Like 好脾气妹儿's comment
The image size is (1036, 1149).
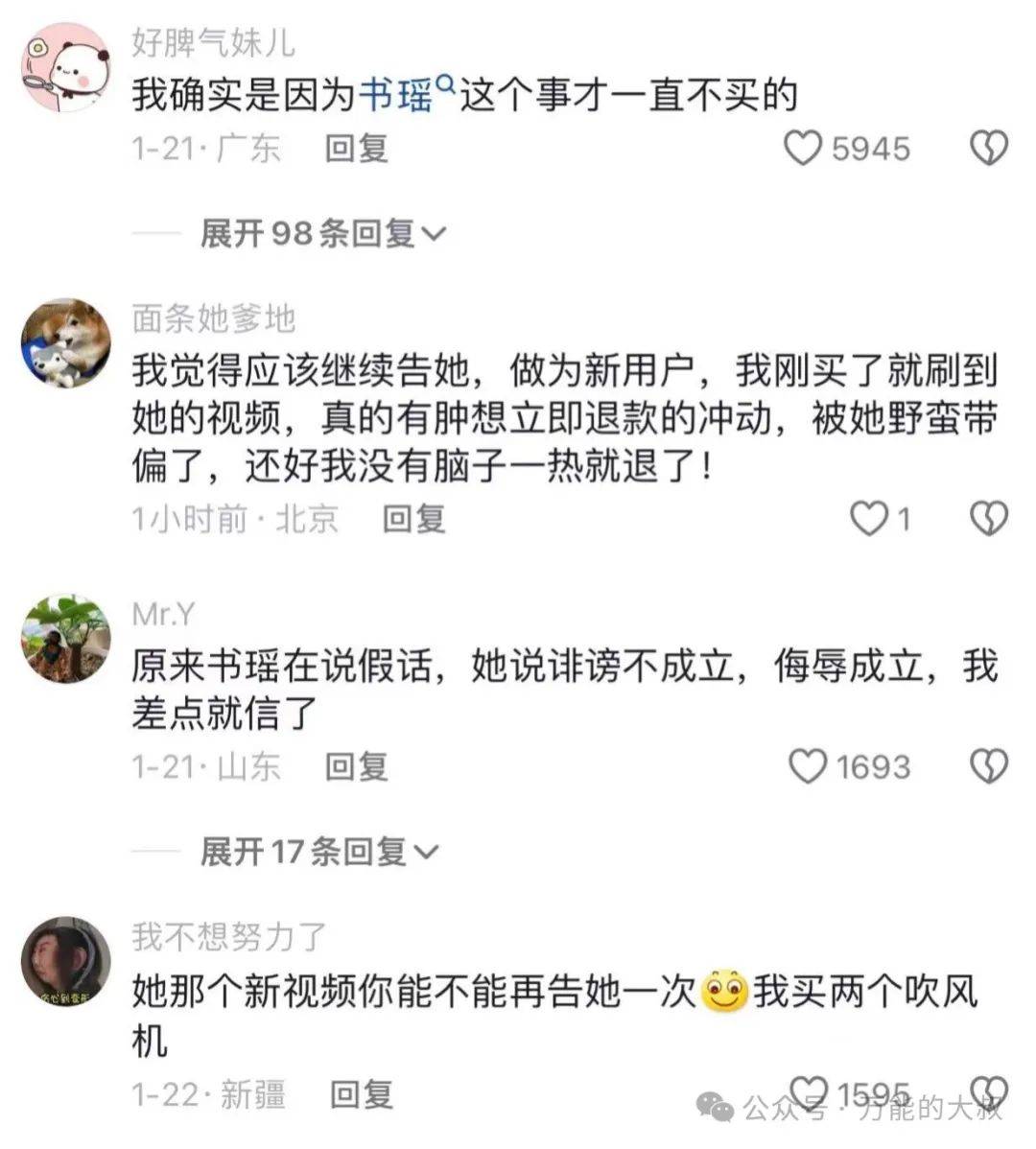[805, 149]
